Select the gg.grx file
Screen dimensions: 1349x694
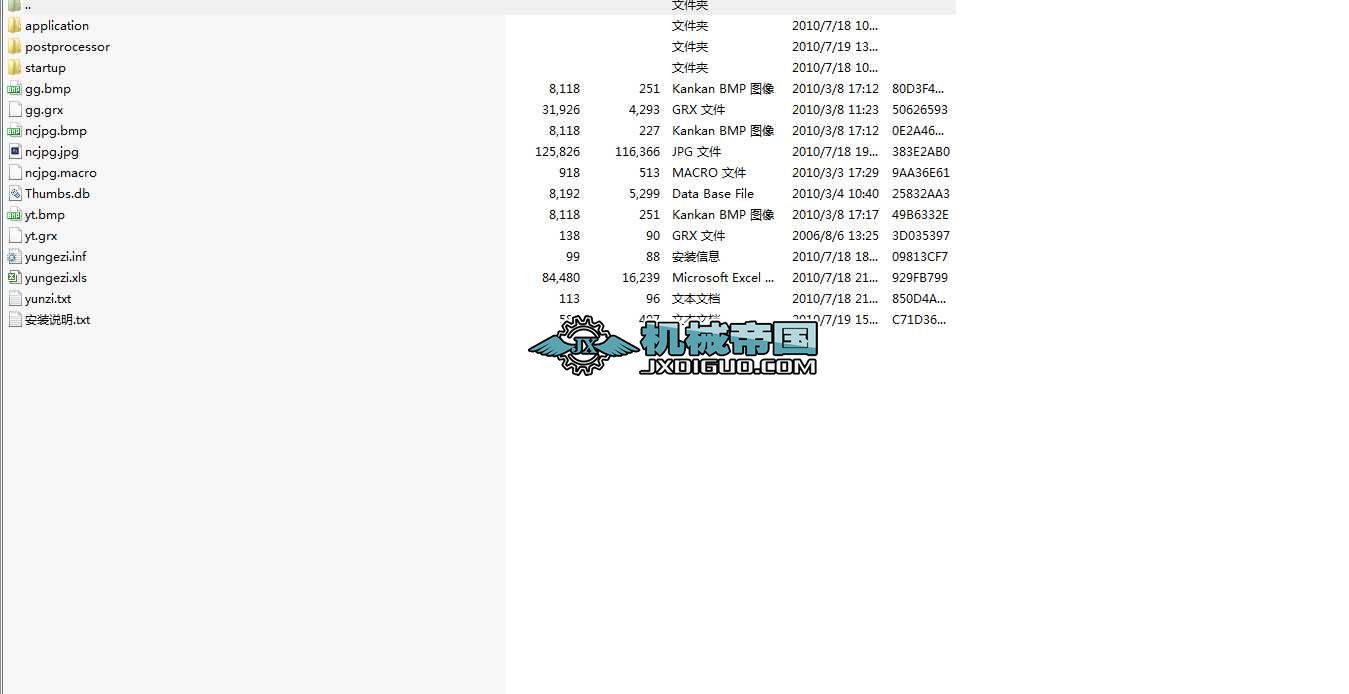coord(44,110)
